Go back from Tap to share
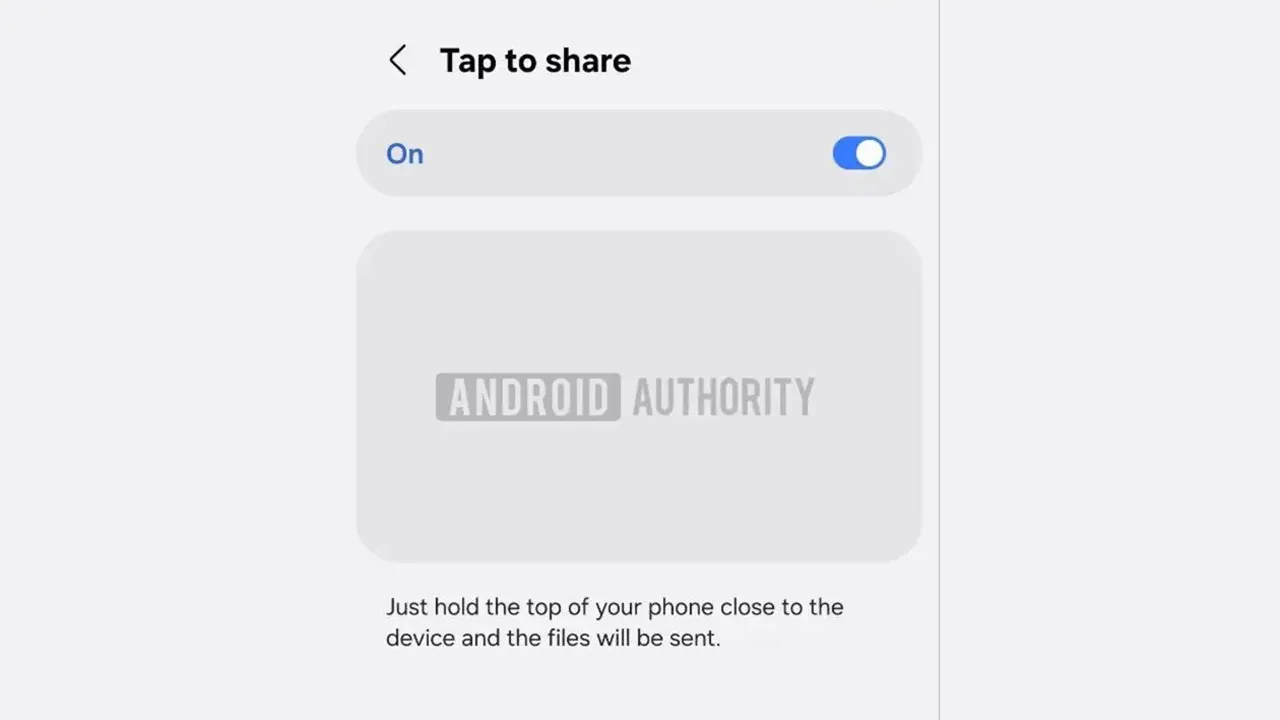 pyautogui.click(x=397, y=60)
